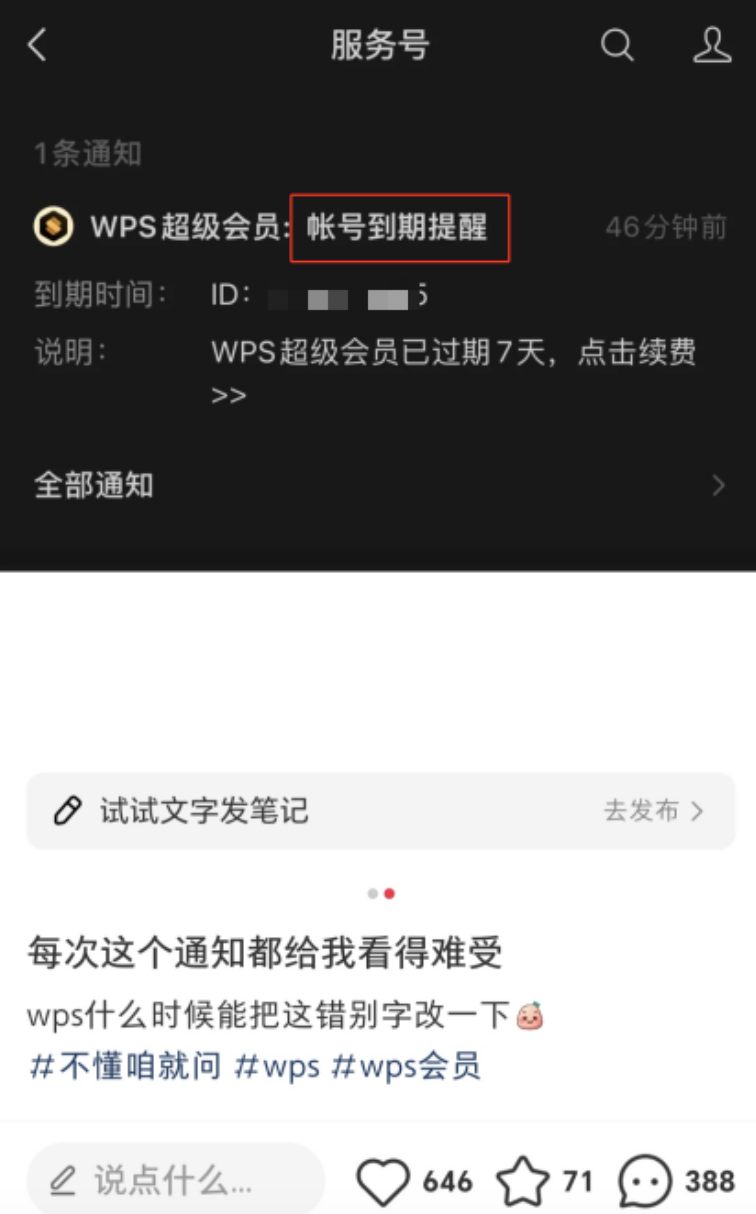Favorite this post with the star icon
This screenshot has width=756, height=1214.
(522, 1182)
